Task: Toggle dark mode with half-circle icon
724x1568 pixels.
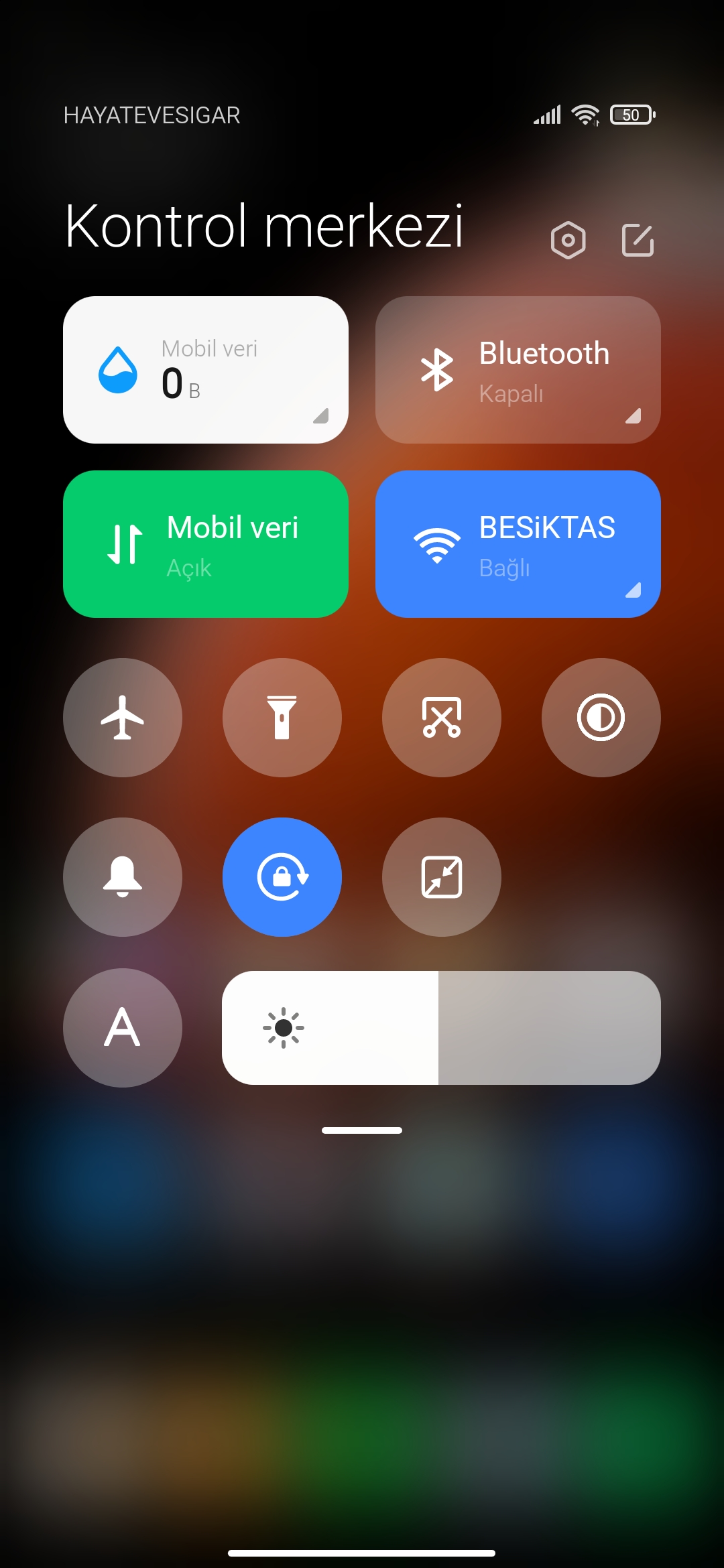Action: coord(601,718)
